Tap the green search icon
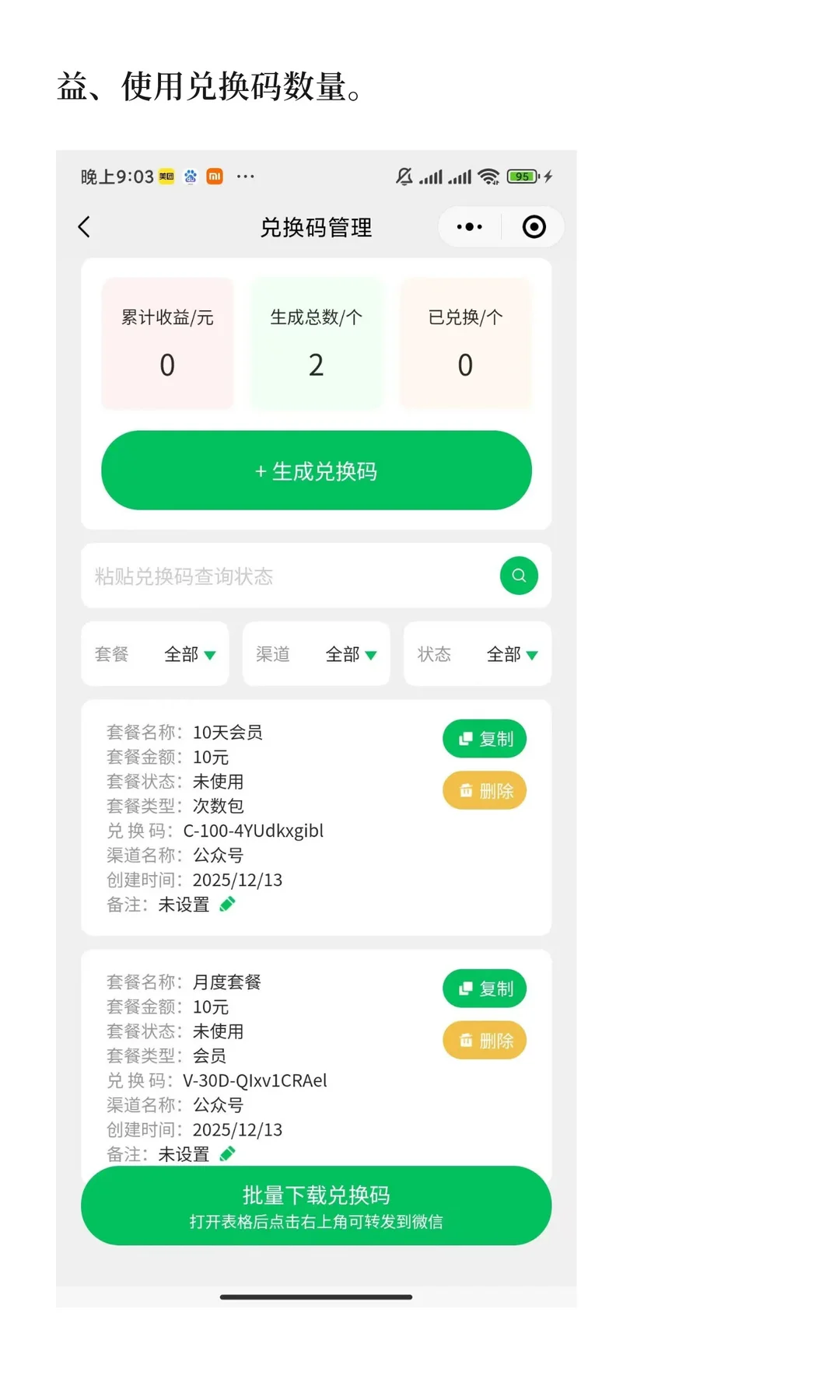840x1400 pixels. 519,576
